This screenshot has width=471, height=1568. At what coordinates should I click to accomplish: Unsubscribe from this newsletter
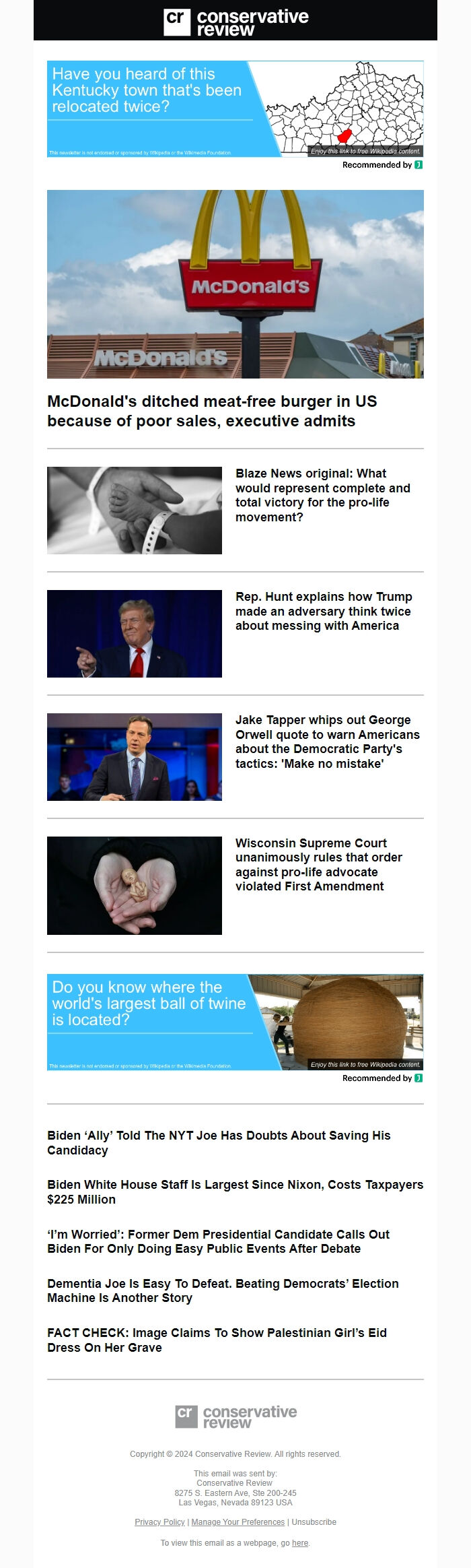coord(314,1522)
